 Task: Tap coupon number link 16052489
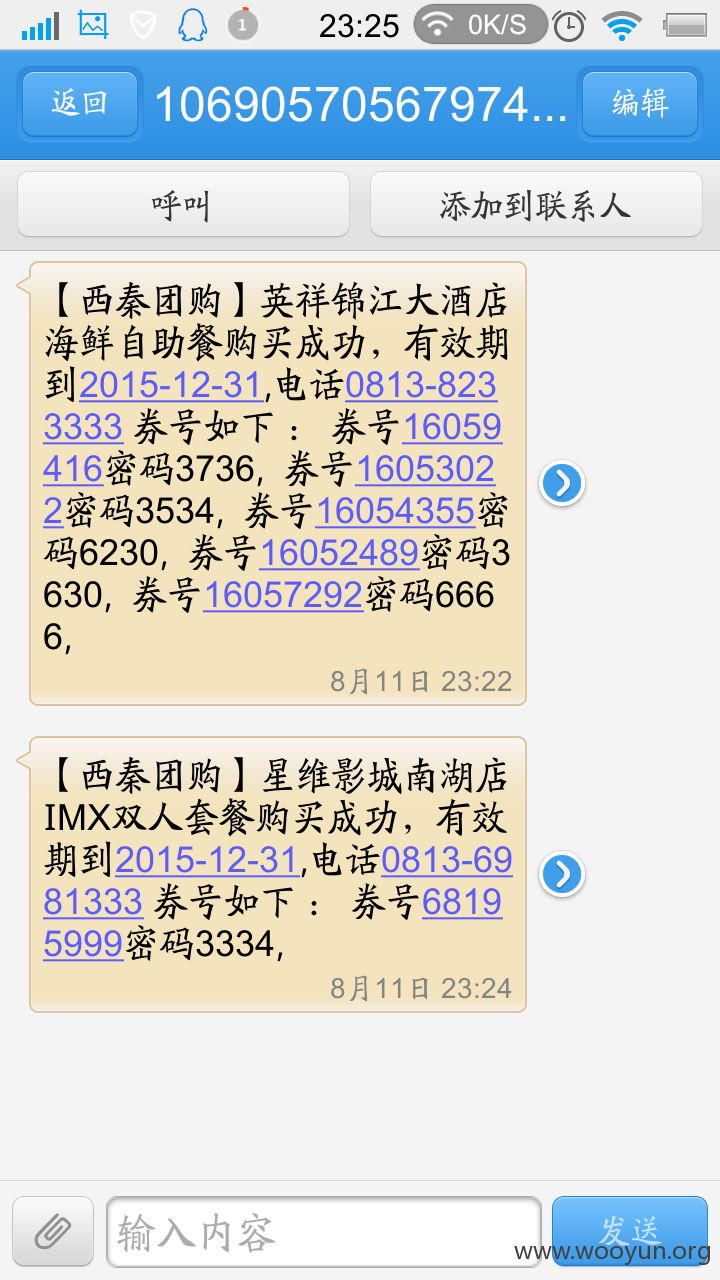pyautogui.click(x=339, y=553)
